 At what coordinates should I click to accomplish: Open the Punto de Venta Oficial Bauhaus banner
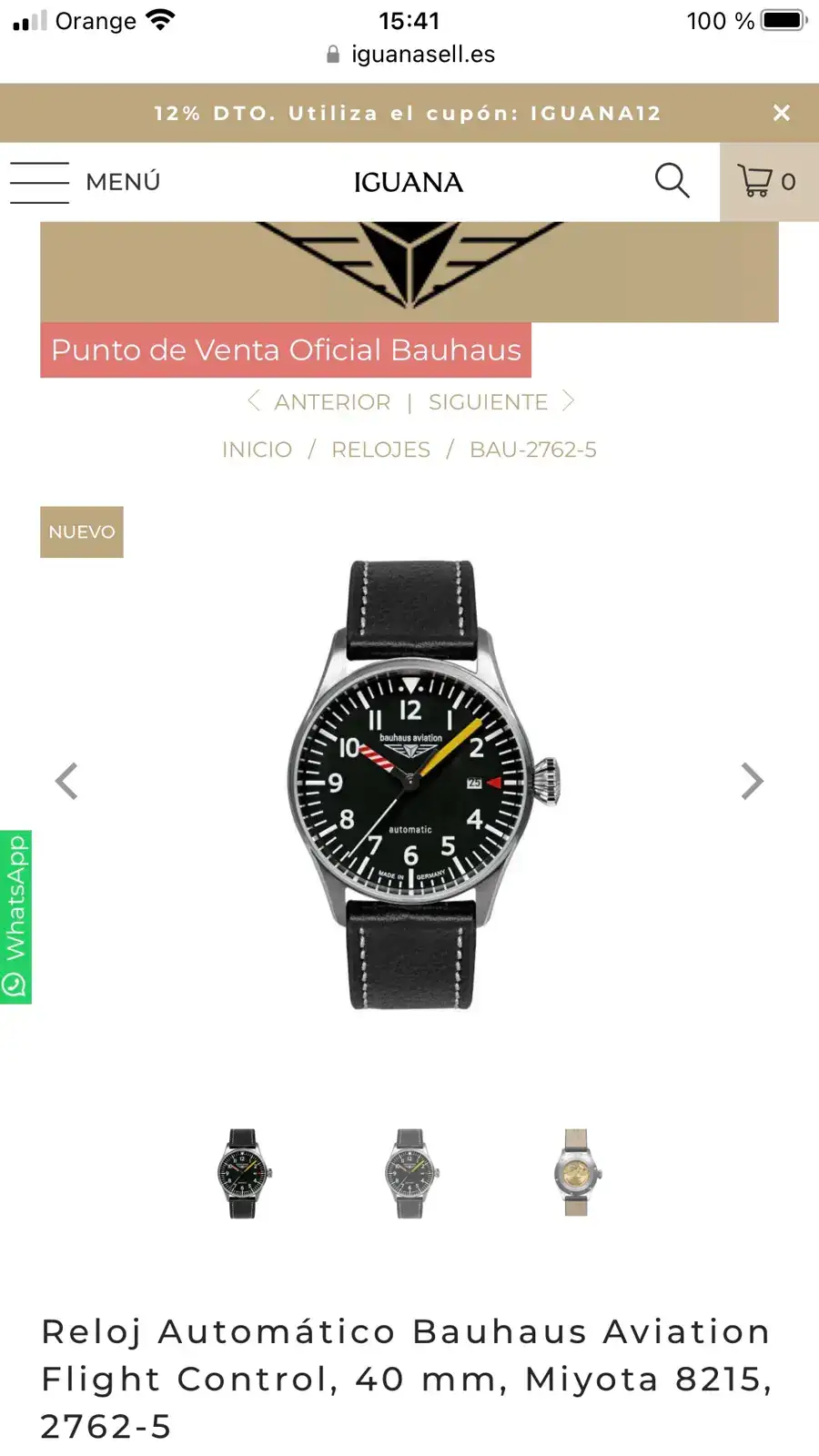pos(286,350)
